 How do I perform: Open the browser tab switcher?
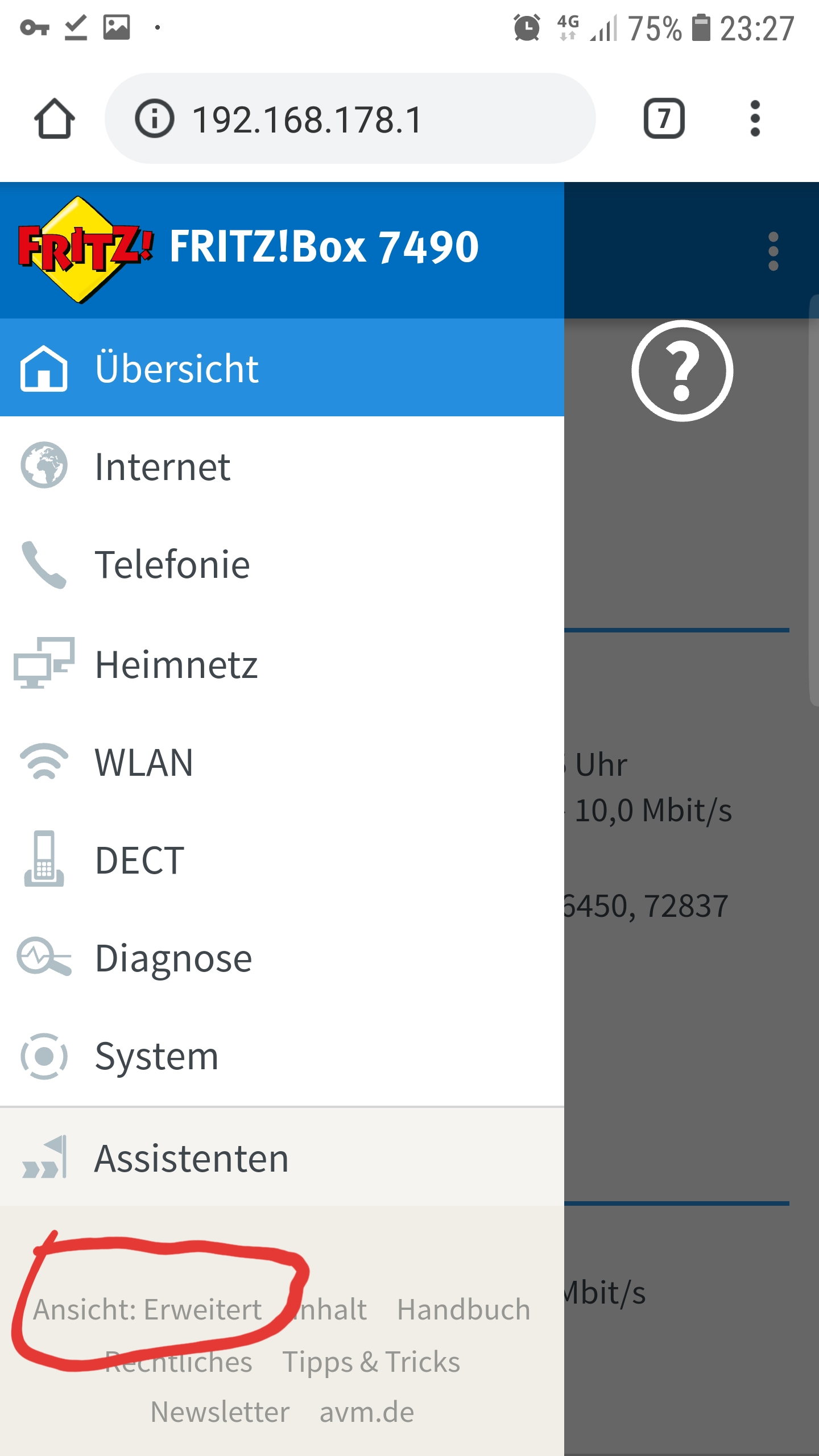664,119
